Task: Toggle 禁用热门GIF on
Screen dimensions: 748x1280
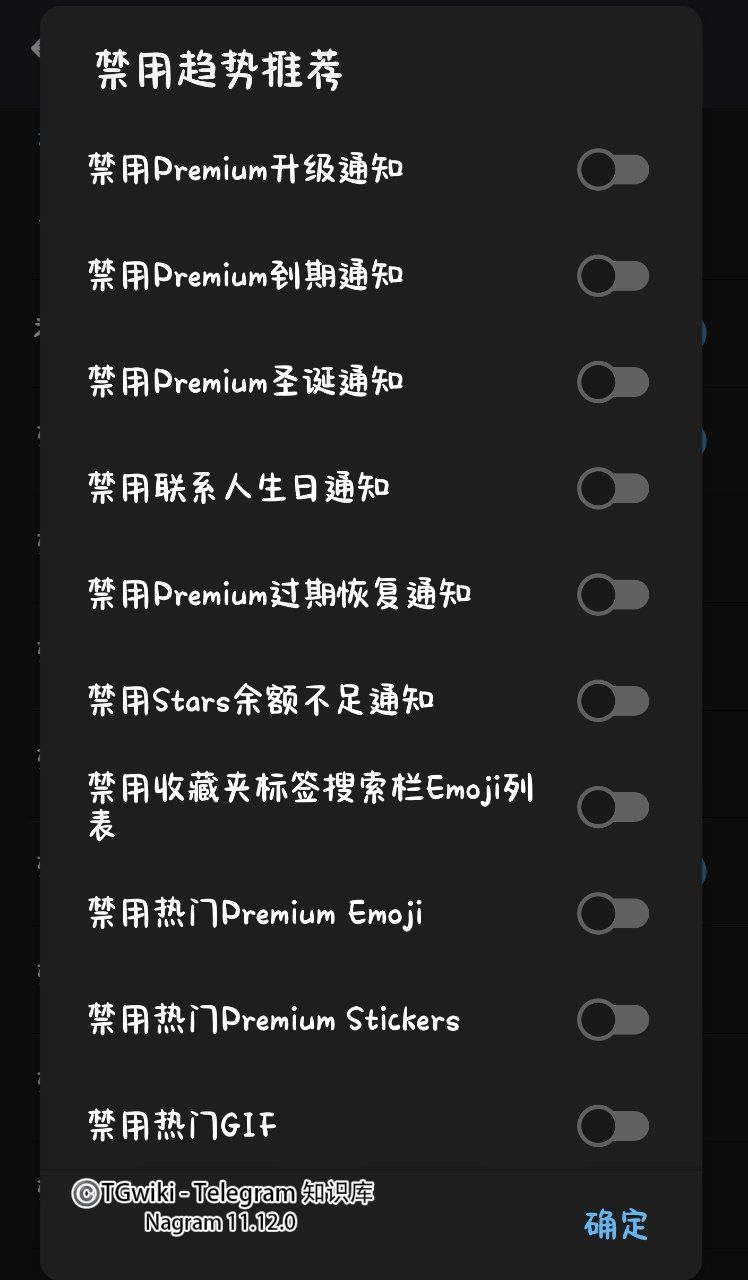Action: [613, 1126]
